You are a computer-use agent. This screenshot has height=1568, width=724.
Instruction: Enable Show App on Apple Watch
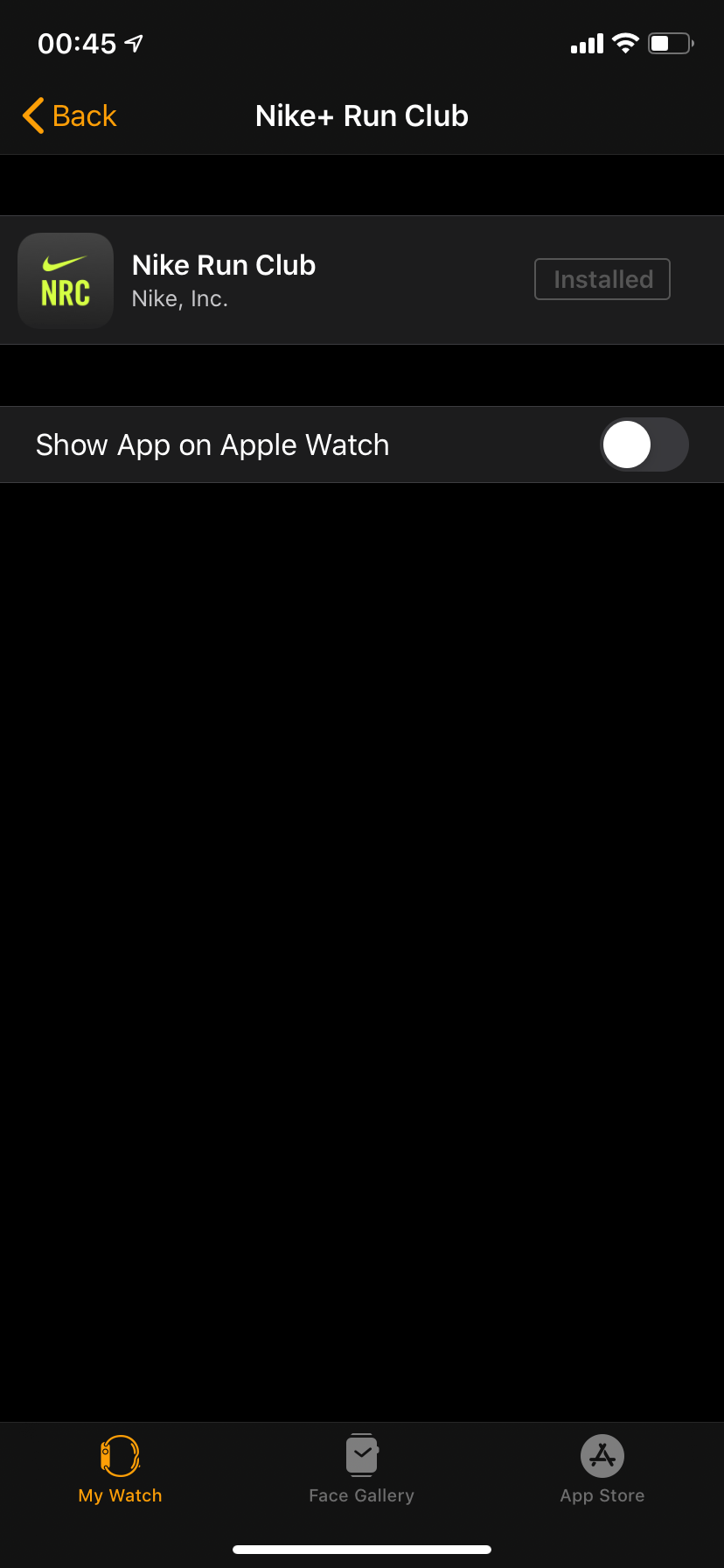coord(644,444)
